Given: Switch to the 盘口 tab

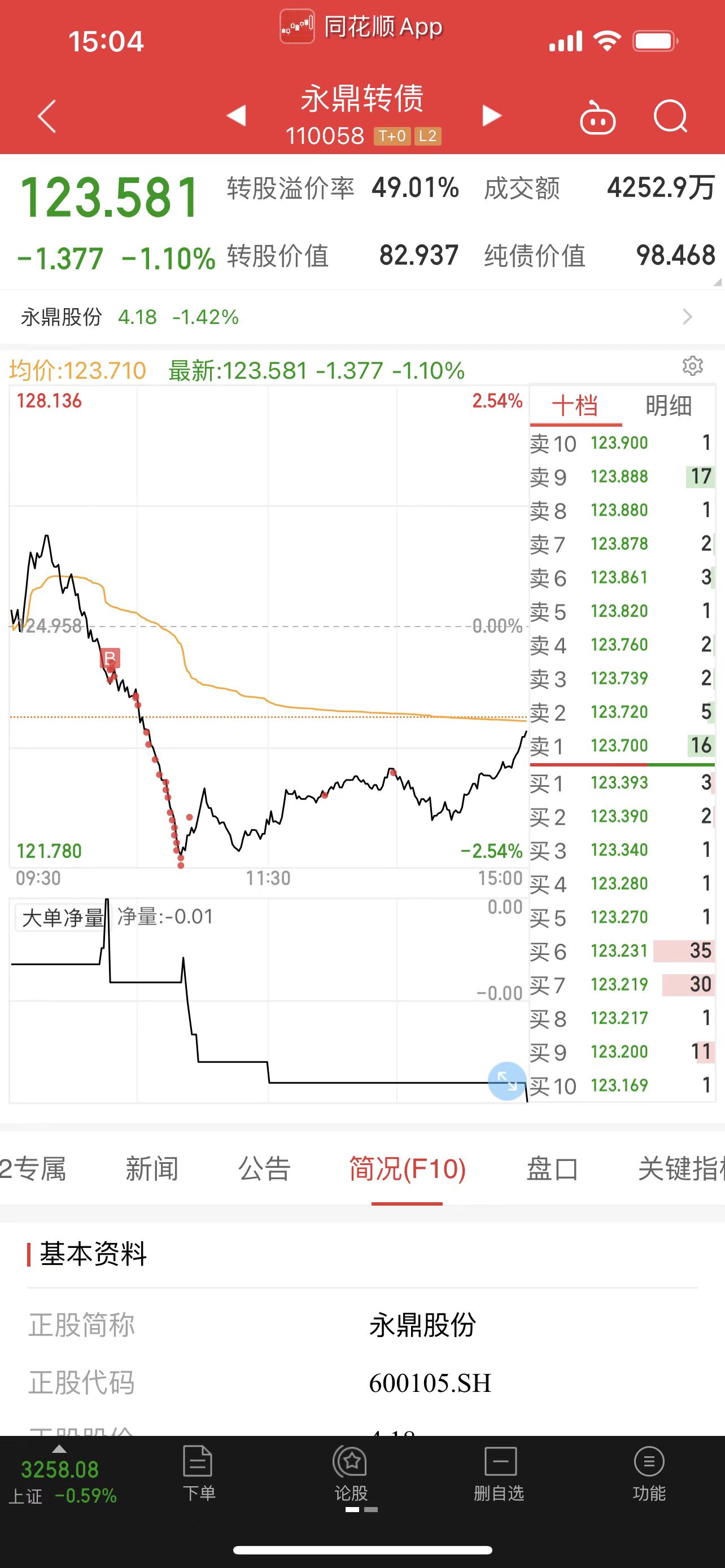Looking at the screenshot, I should click(552, 1169).
